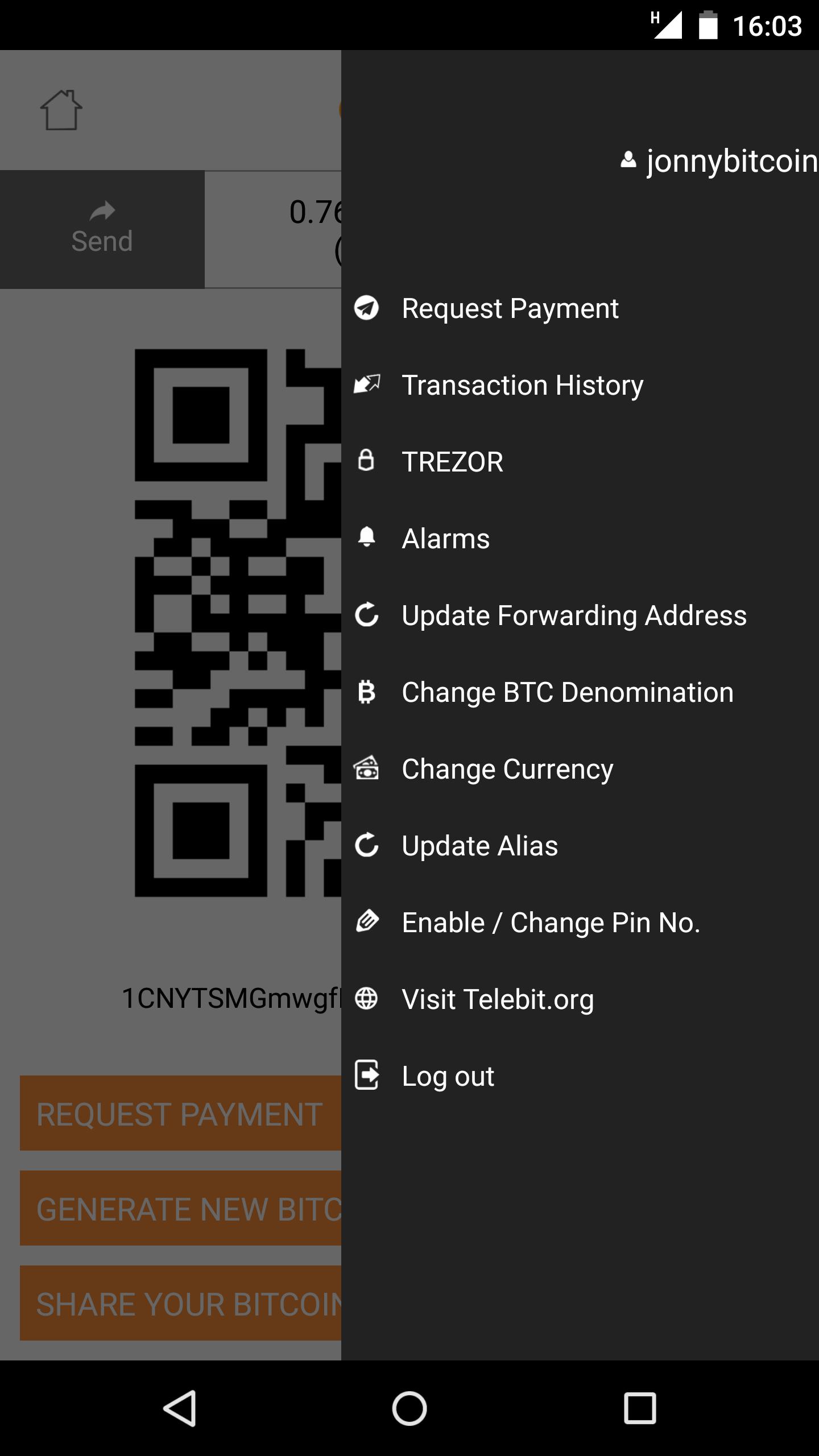Visit Telebit.org website
Screen dimensions: 819x1456
tap(498, 999)
